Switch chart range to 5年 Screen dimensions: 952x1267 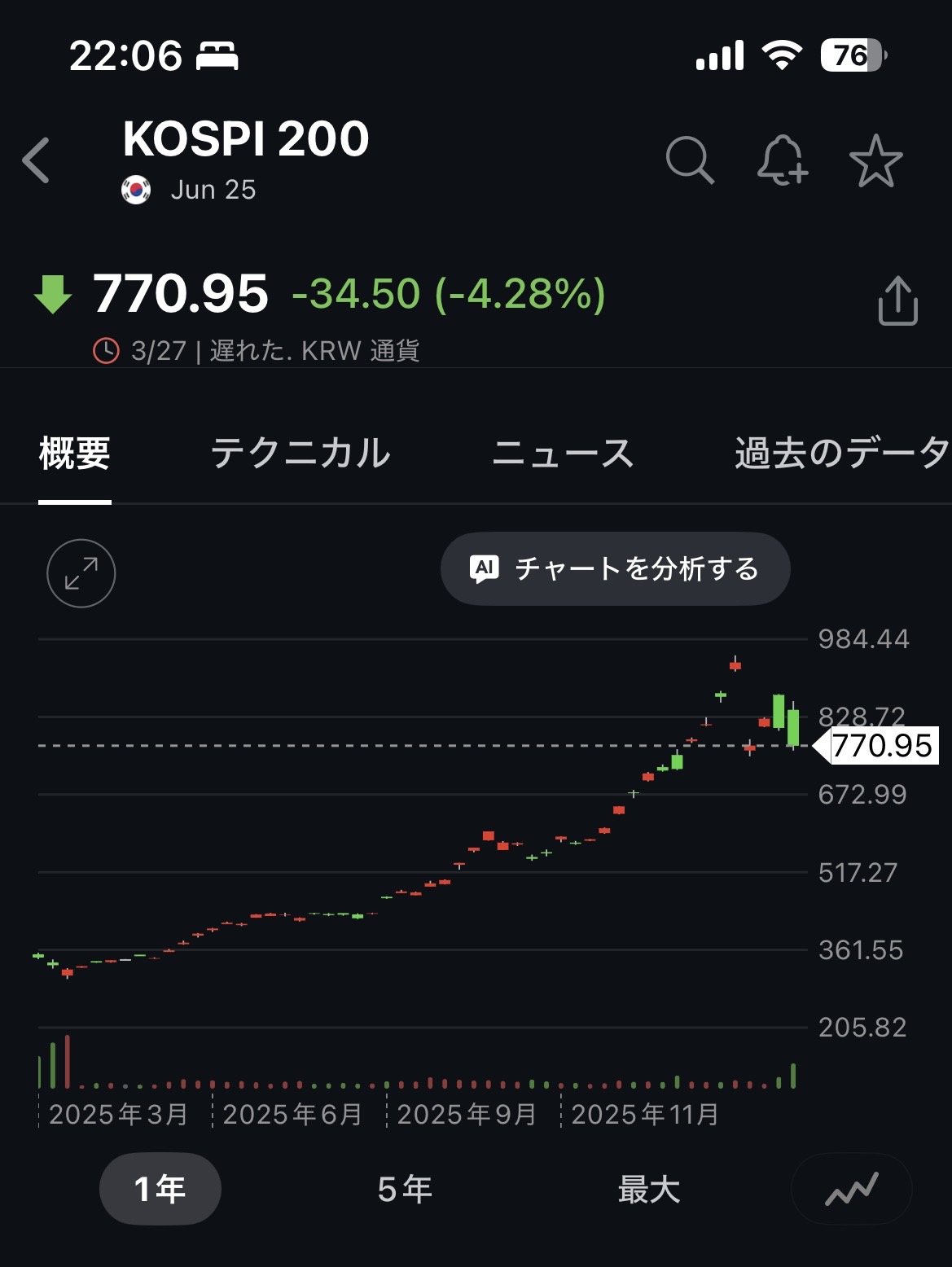click(405, 1189)
